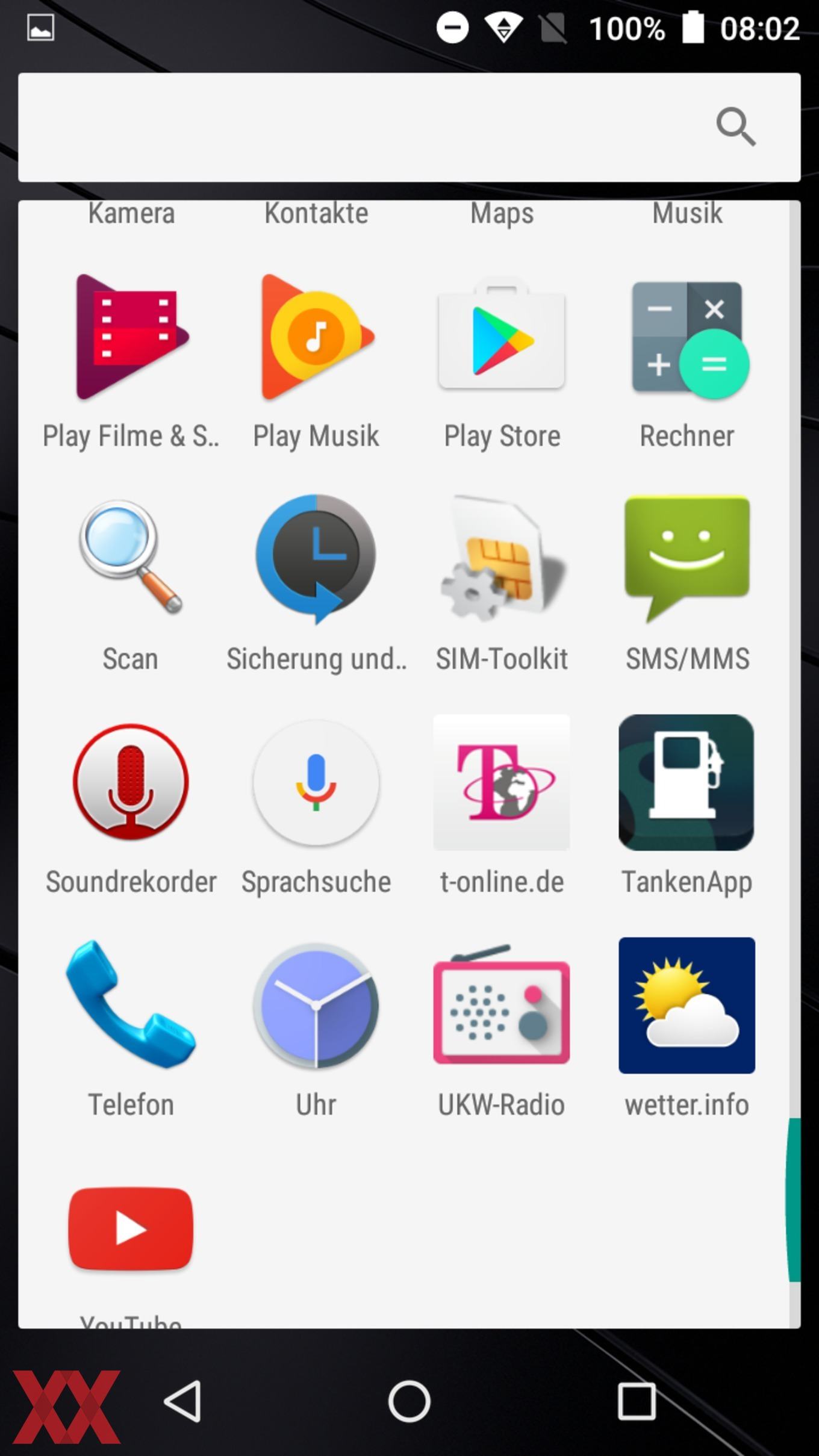Image resolution: width=819 pixels, height=1456 pixels.
Task: Open the Uhr clock app
Action: click(x=317, y=1004)
